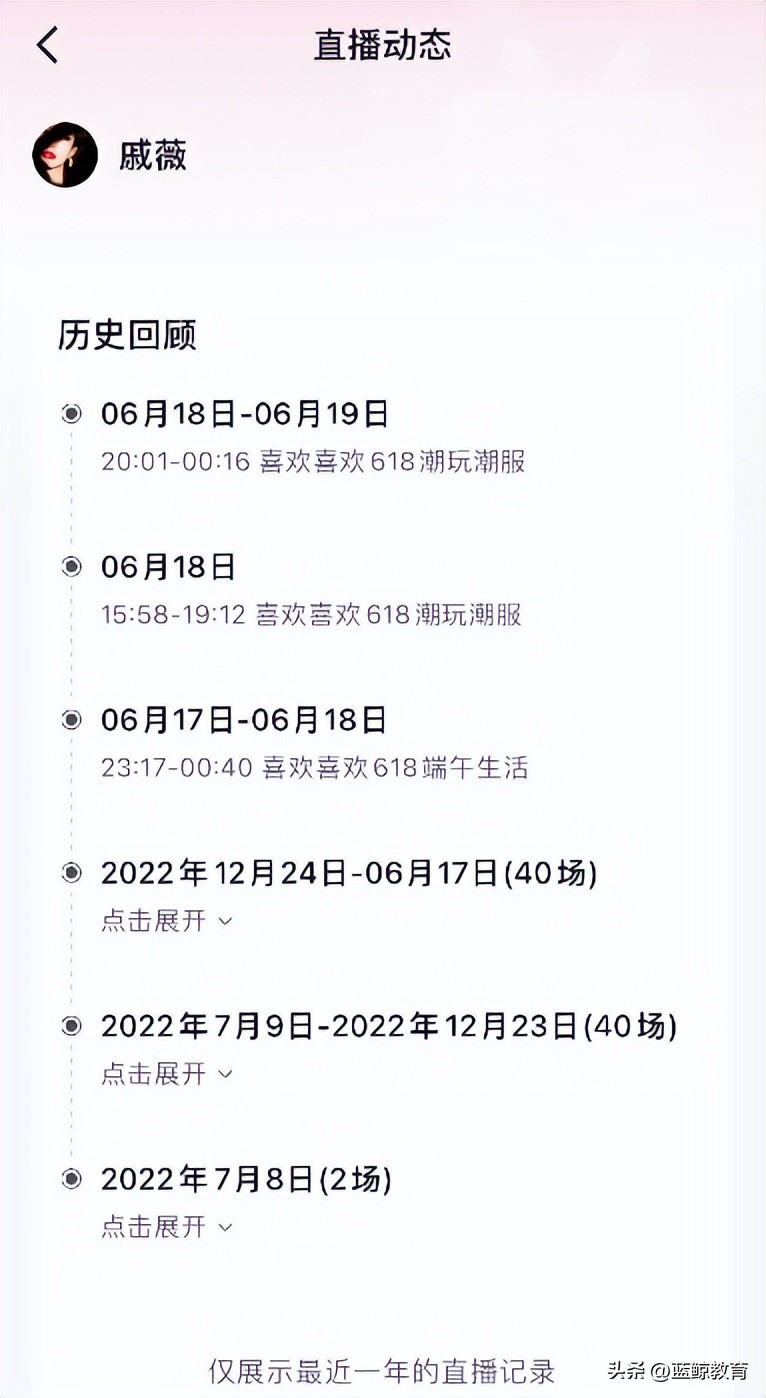Viewport: 766px width, 1398px height.
Task: Expand the 2022年7月8日 two-session record
Action: tap(165, 1227)
